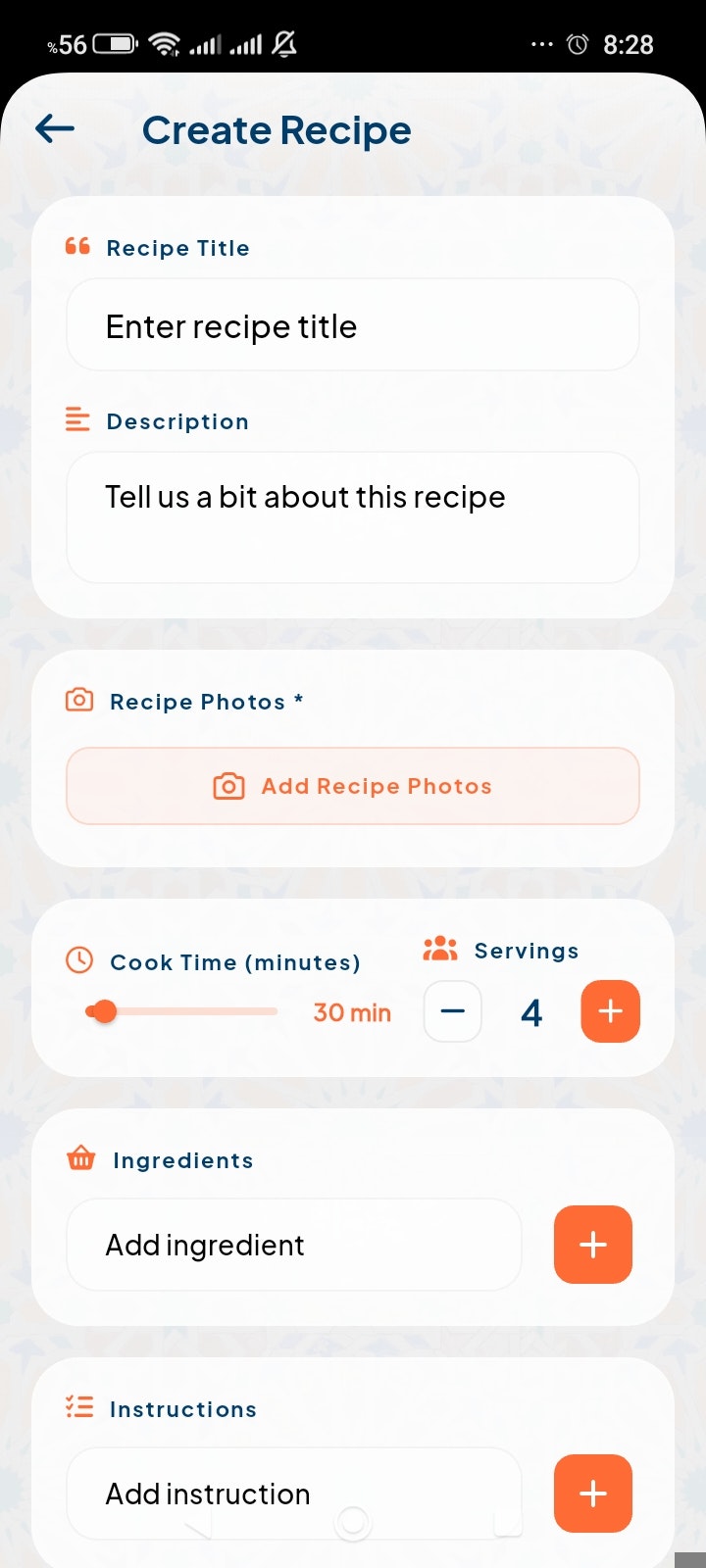The image size is (706, 1568).
Task: Tap the muted notification bell in status bar
Action: pyautogui.click(x=283, y=43)
